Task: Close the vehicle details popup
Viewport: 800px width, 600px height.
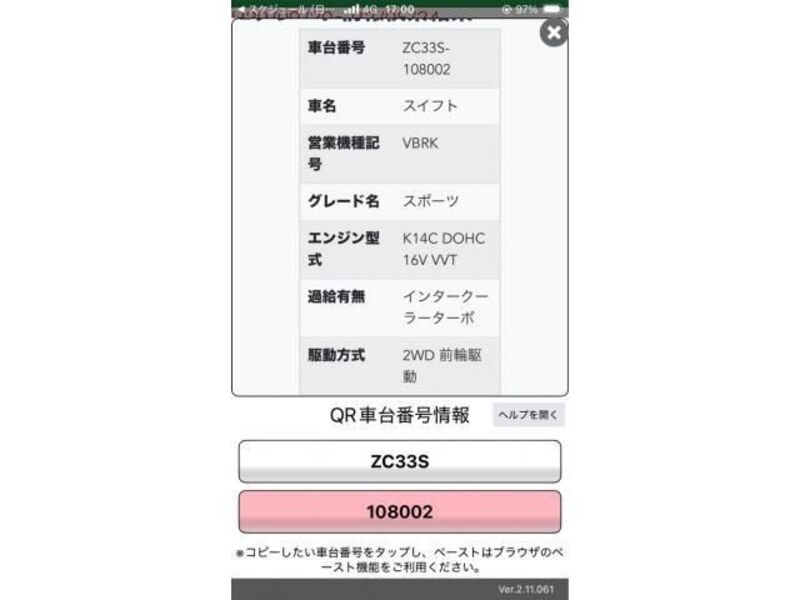Action: [554, 33]
